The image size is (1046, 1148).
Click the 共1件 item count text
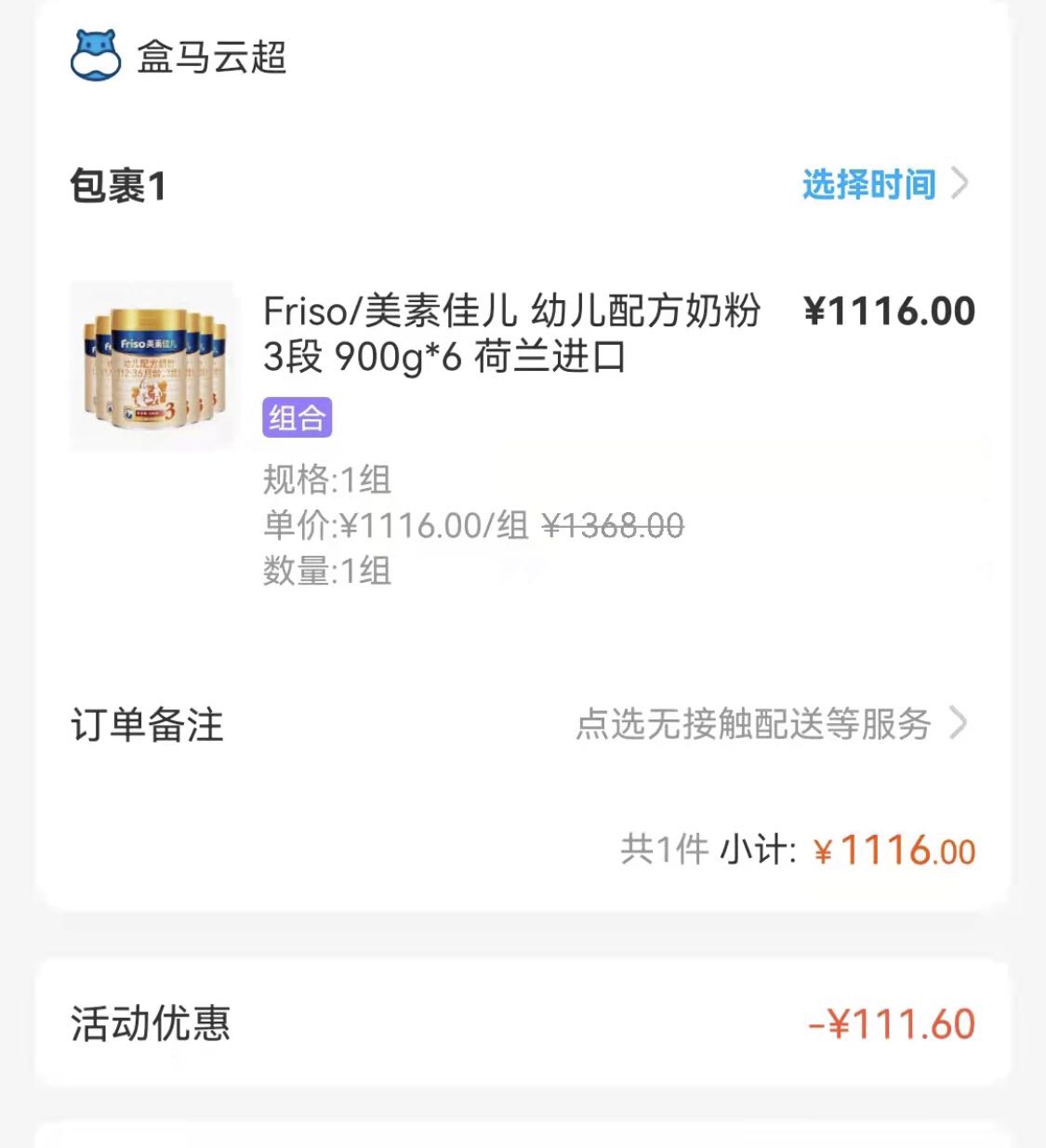pyautogui.click(x=664, y=851)
